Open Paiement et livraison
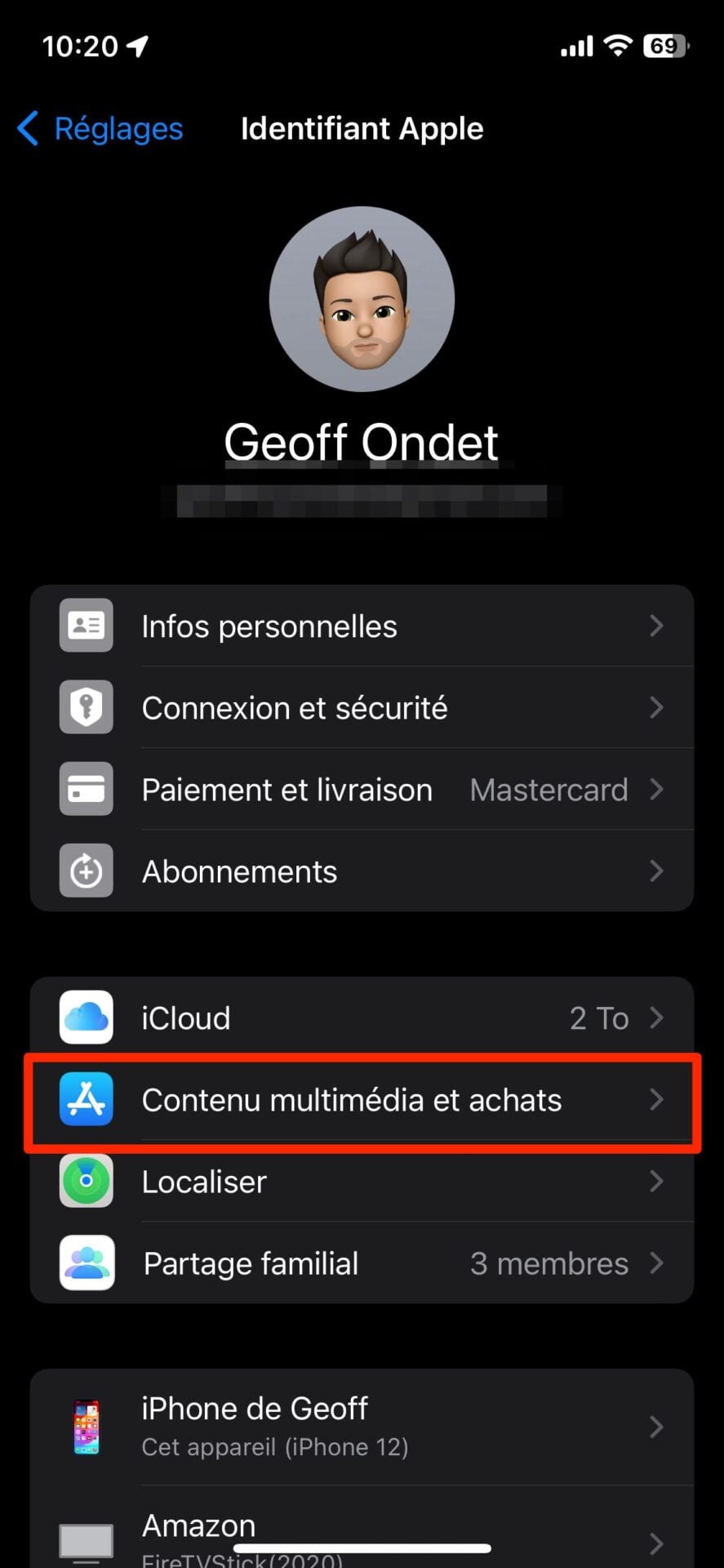This screenshot has width=724, height=1568. pos(362,790)
